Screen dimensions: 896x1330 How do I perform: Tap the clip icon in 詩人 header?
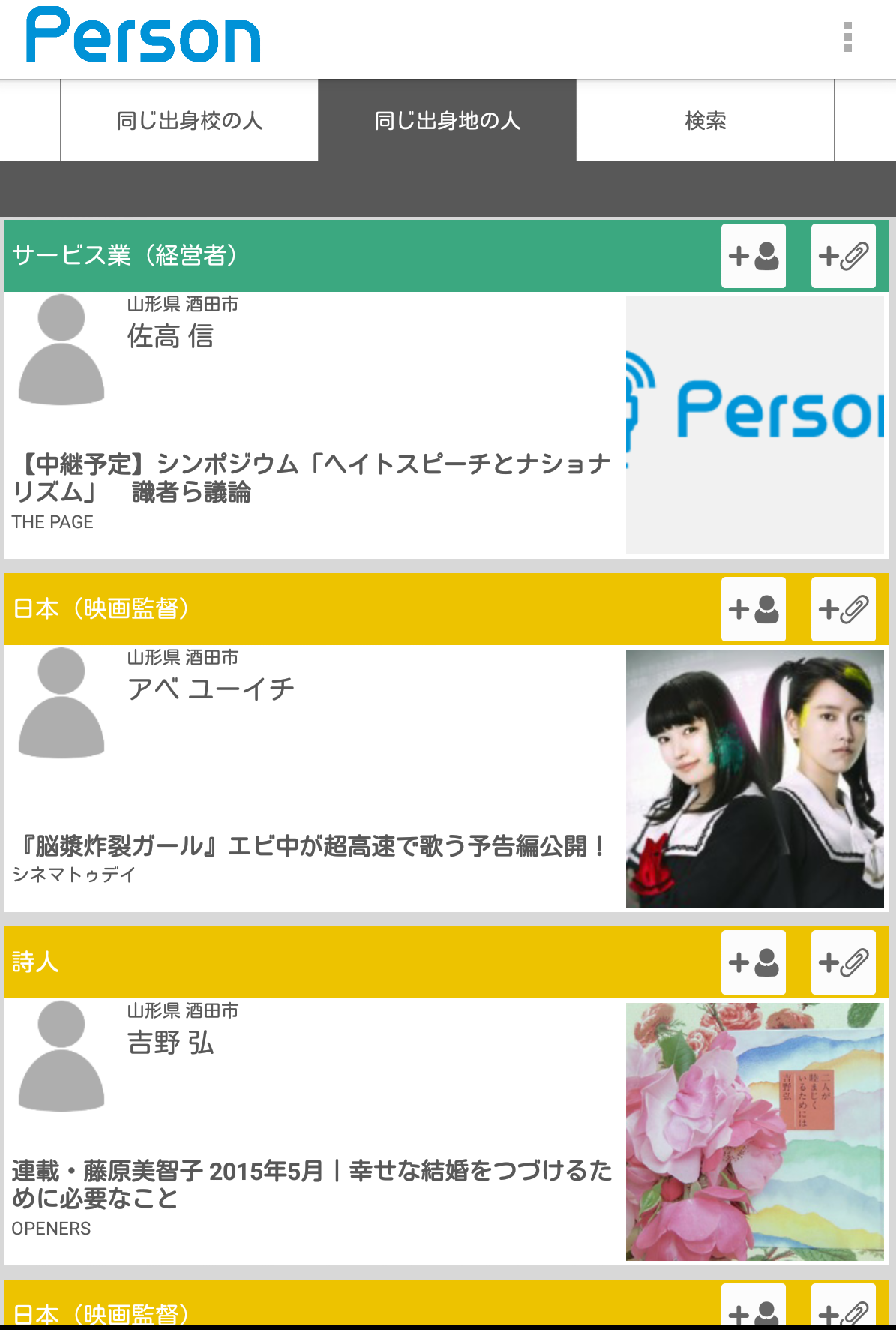point(844,962)
